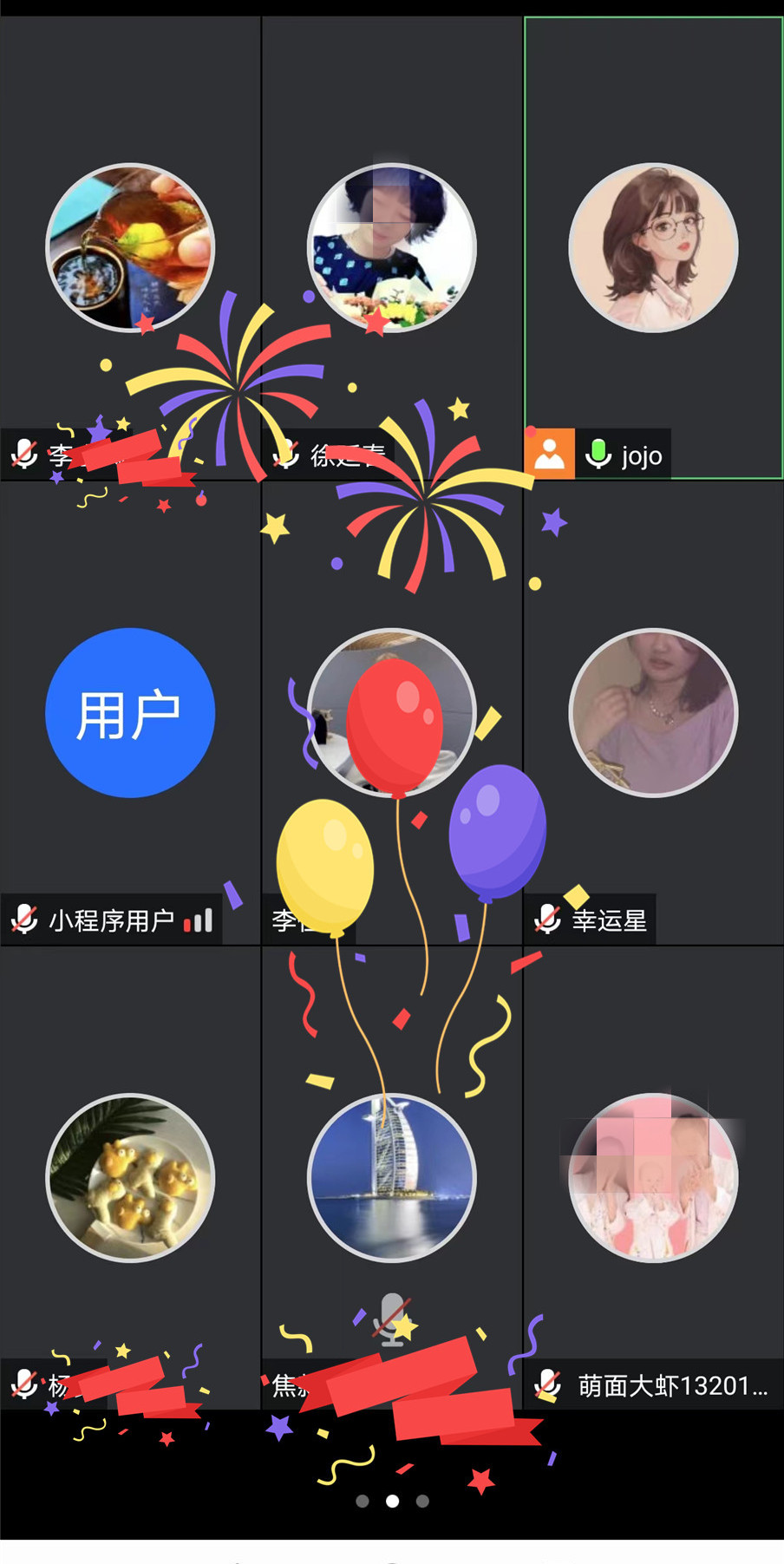Tap the participant tile starting with 徐
The height and width of the screenshot is (1564, 784).
click(392, 248)
